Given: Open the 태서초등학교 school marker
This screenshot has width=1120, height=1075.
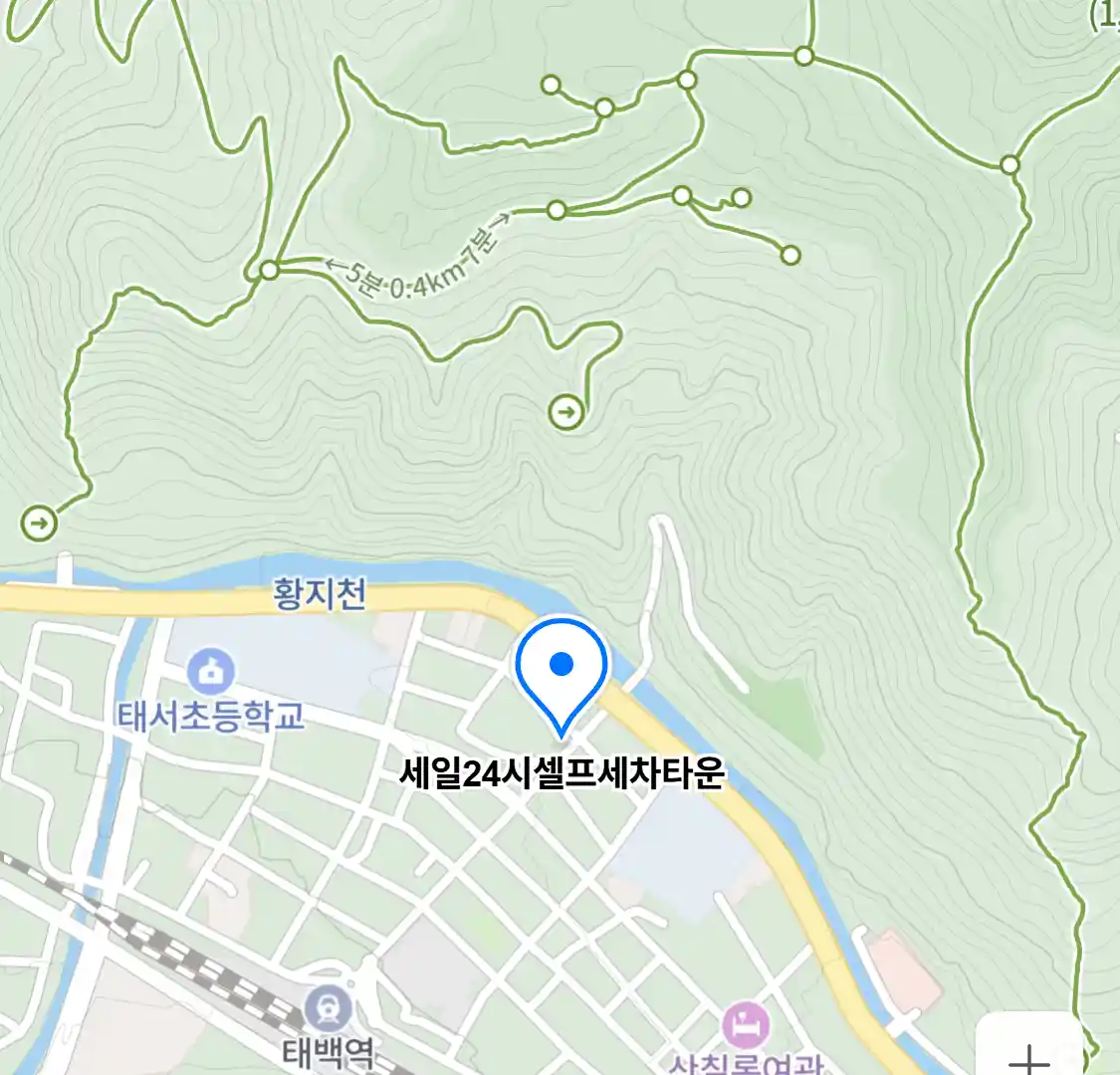Looking at the screenshot, I should point(211,672).
